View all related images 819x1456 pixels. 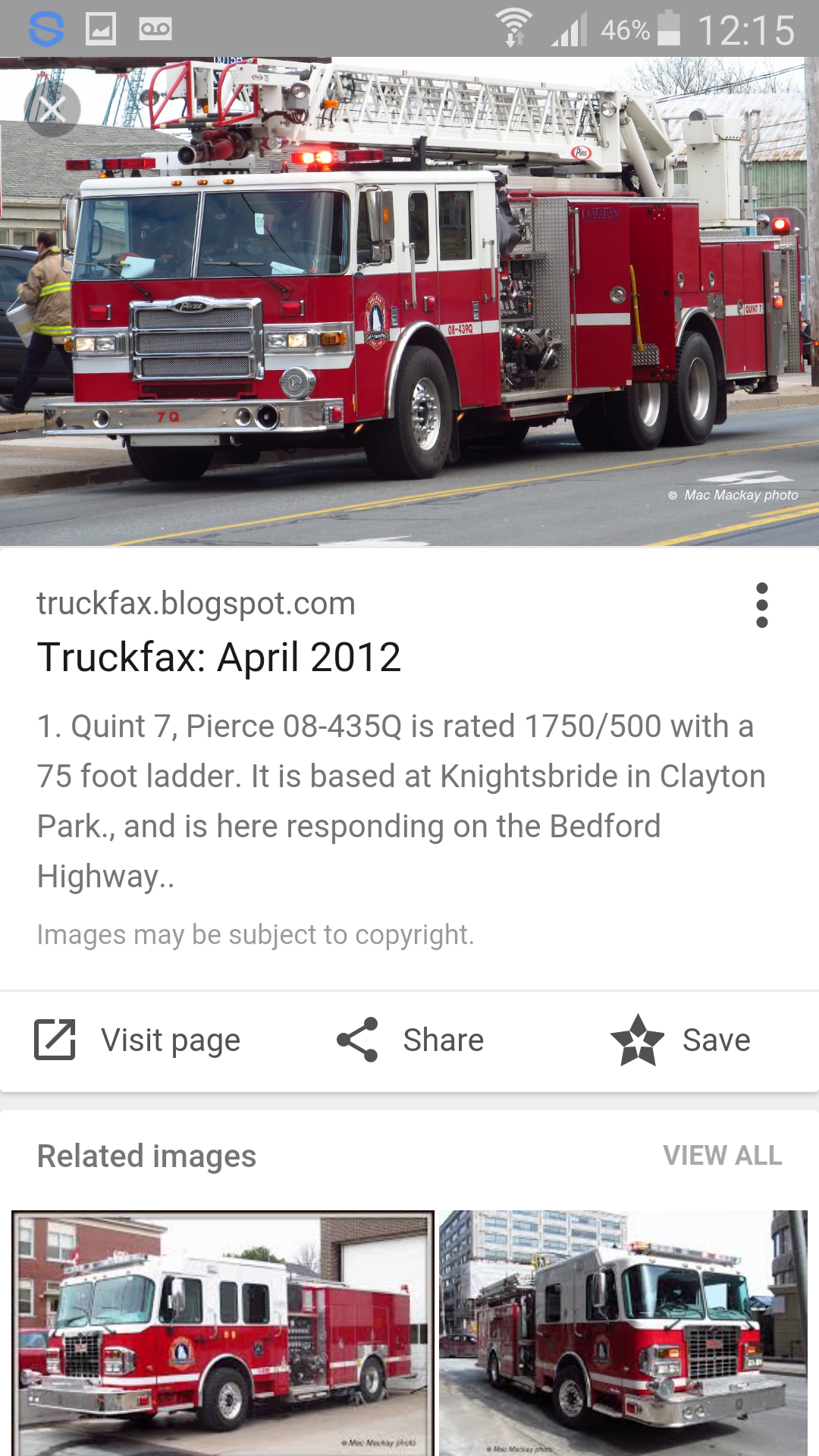(x=722, y=1156)
